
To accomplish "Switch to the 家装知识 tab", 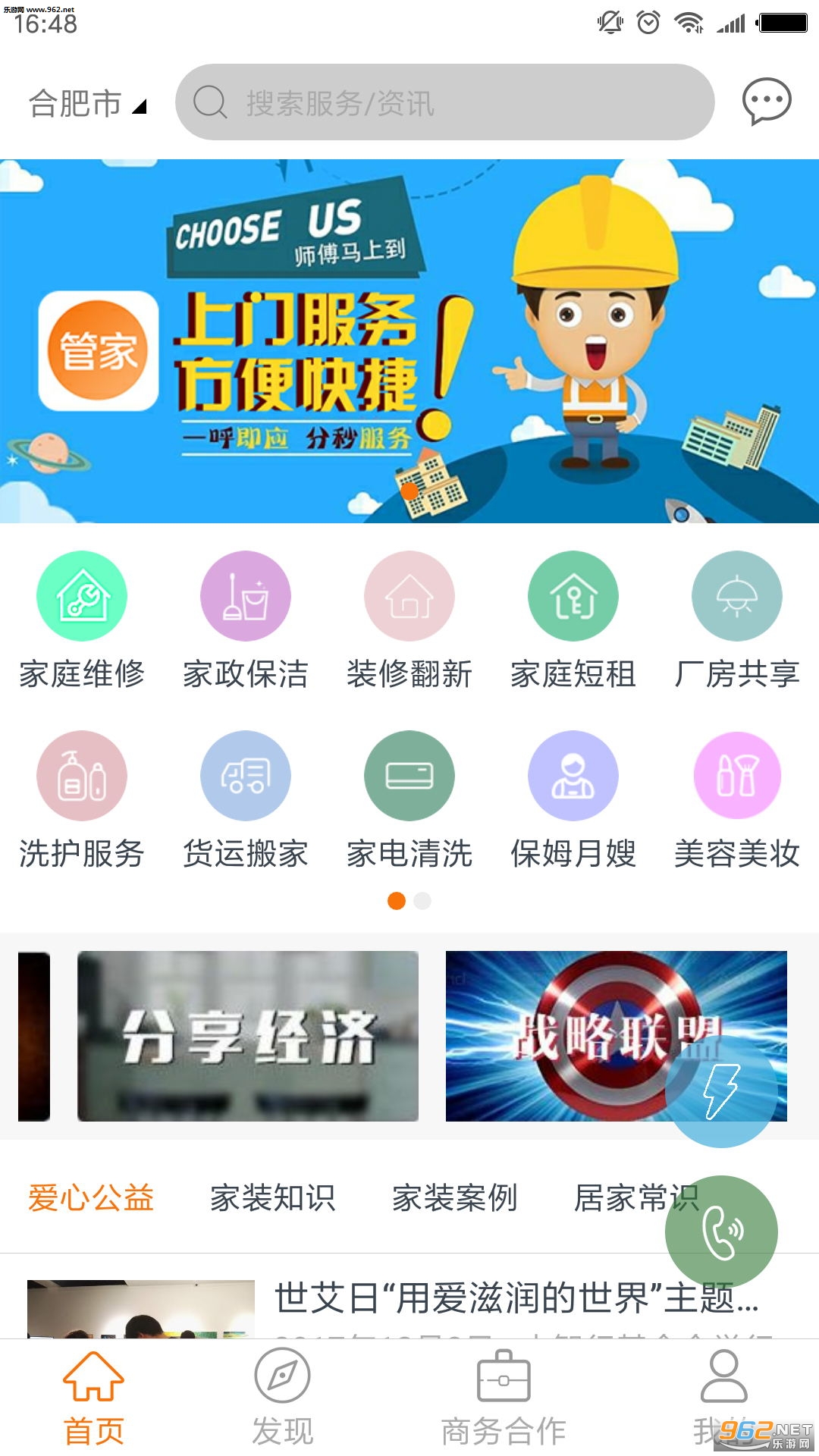I will [273, 1198].
